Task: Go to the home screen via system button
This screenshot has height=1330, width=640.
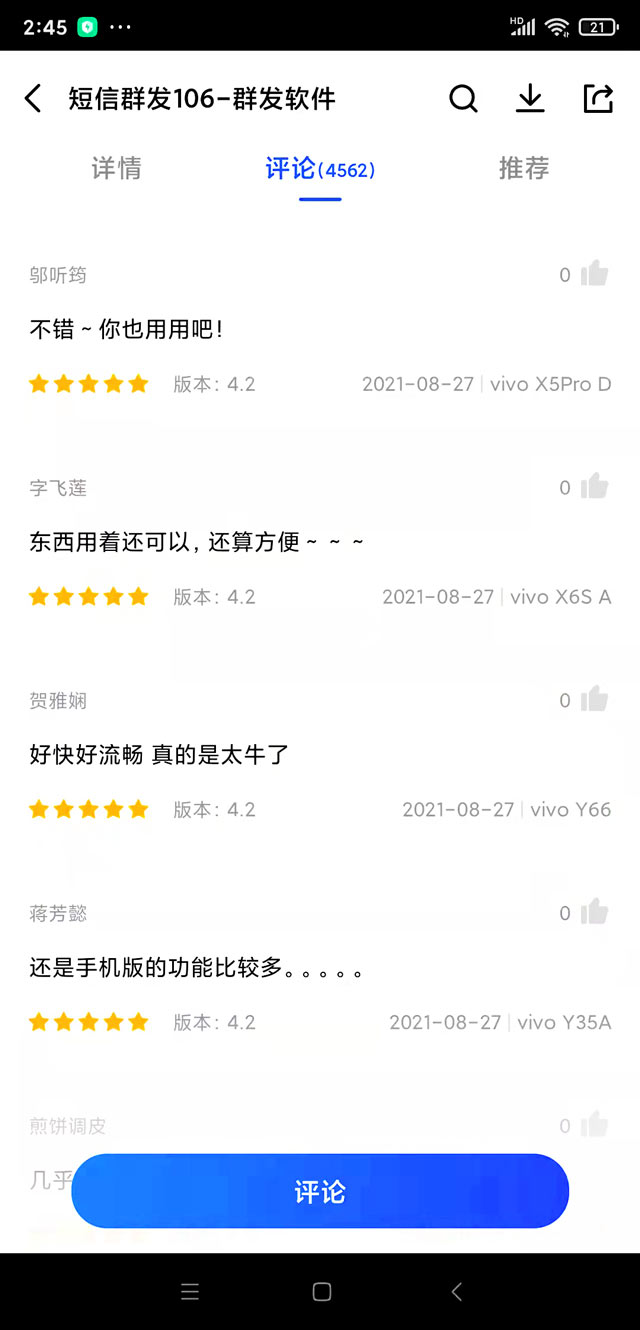Action: pos(322,1292)
